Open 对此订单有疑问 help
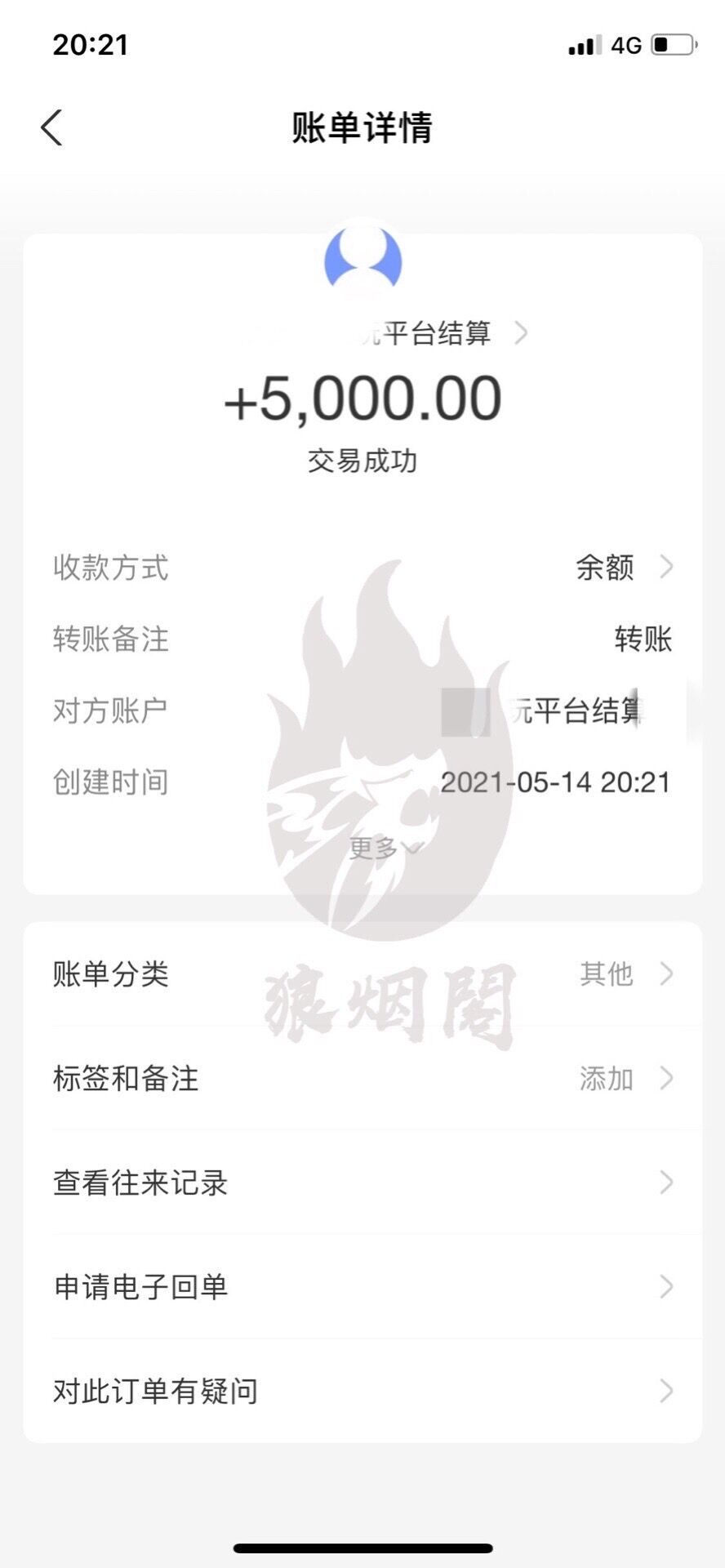This screenshot has width=725, height=1568. (362, 1391)
